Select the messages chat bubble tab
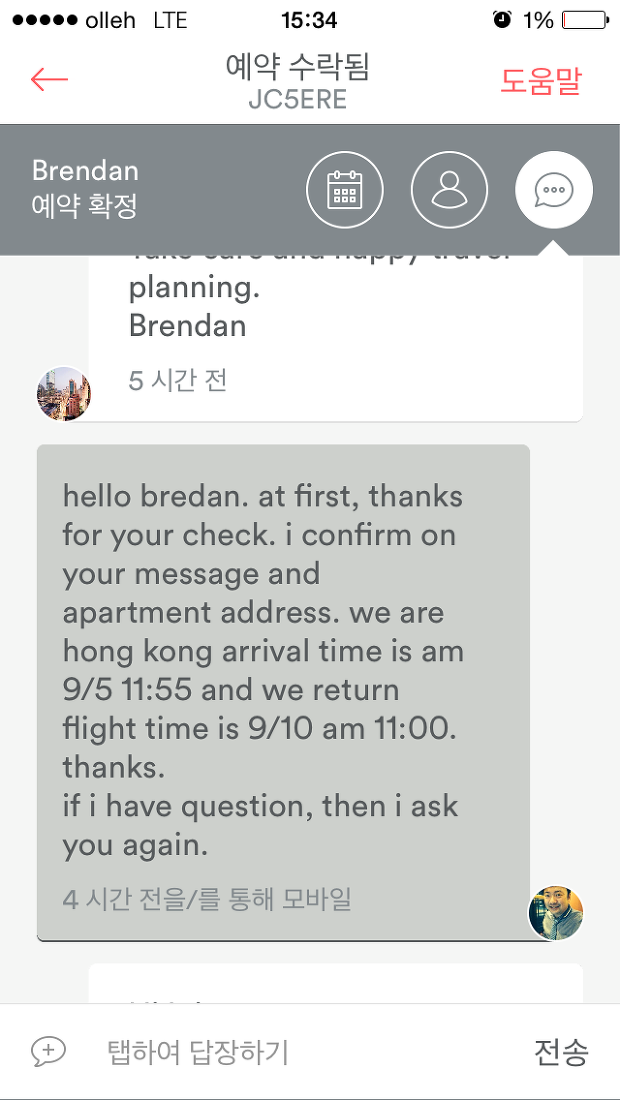The height and width of the screenshot is (1100, 620). coord(554,190)
